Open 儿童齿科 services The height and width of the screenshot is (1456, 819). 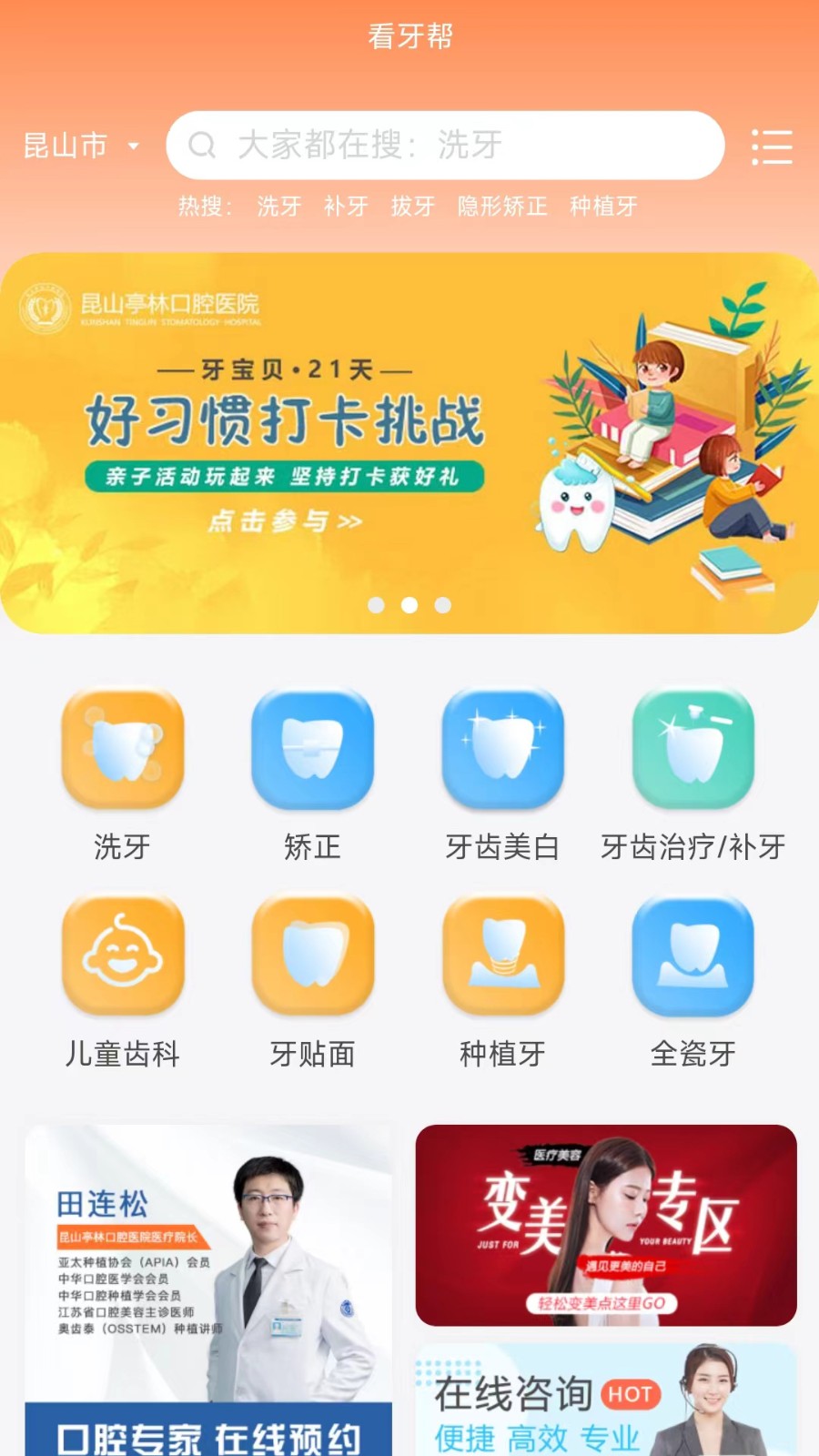(123, 955)
